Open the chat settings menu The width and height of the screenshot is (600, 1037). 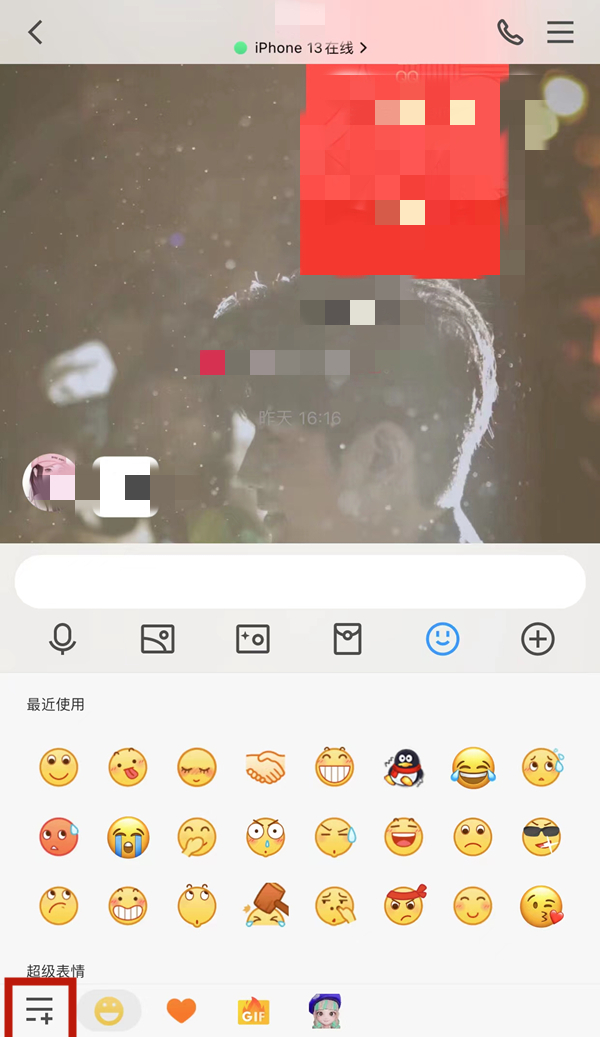click(x=560, y=32)
